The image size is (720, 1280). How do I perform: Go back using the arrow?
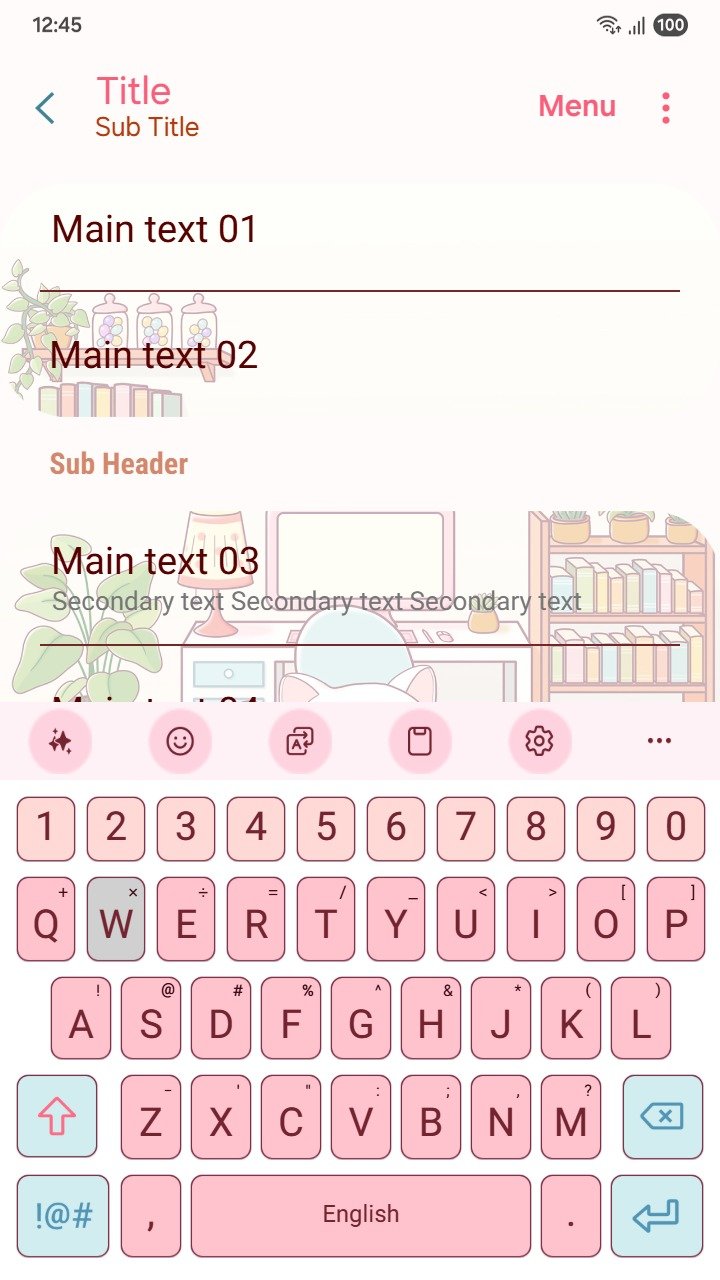[x=45, y=107]
